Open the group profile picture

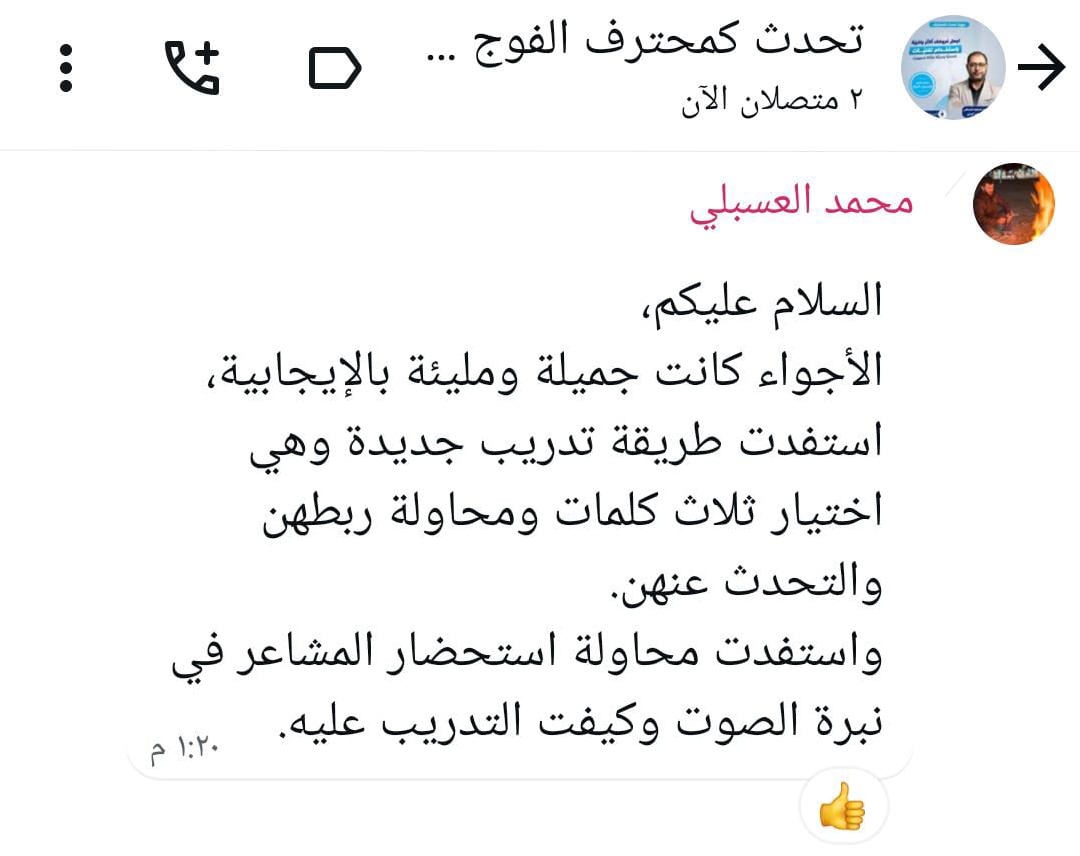click(x=952, y=68)
